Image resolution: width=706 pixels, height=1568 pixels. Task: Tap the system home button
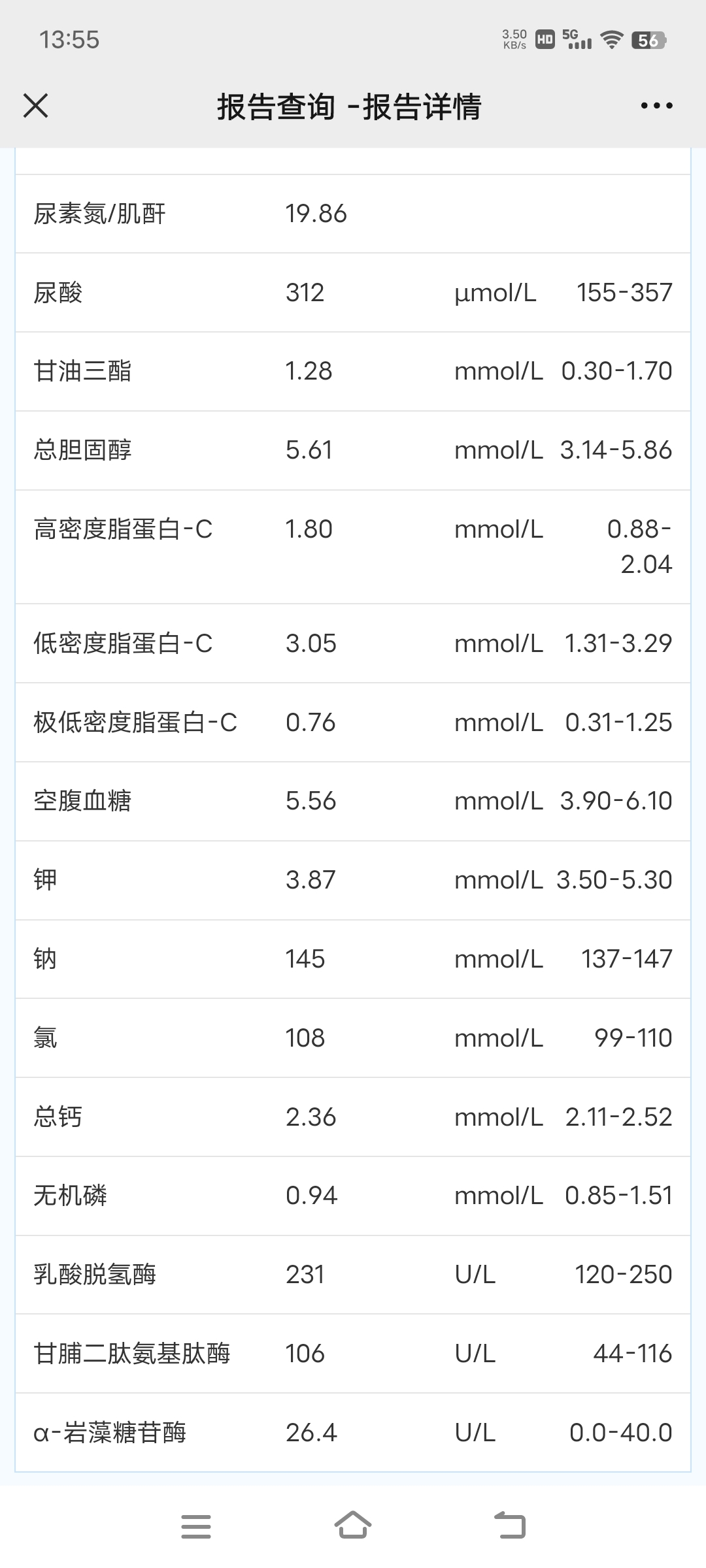pos(353,1526)
